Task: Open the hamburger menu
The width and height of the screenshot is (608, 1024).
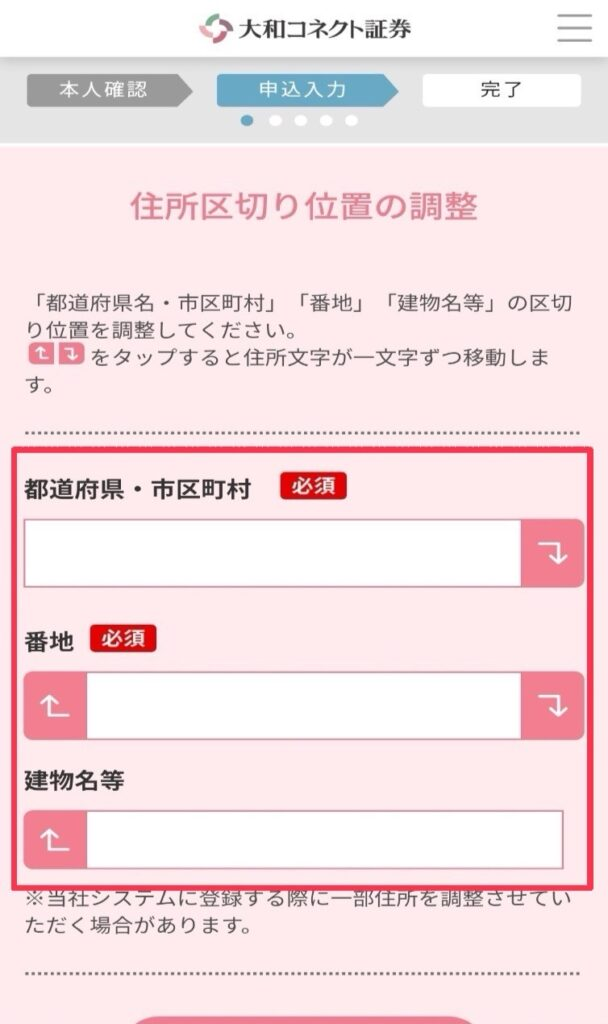Action: coord(574,28)
